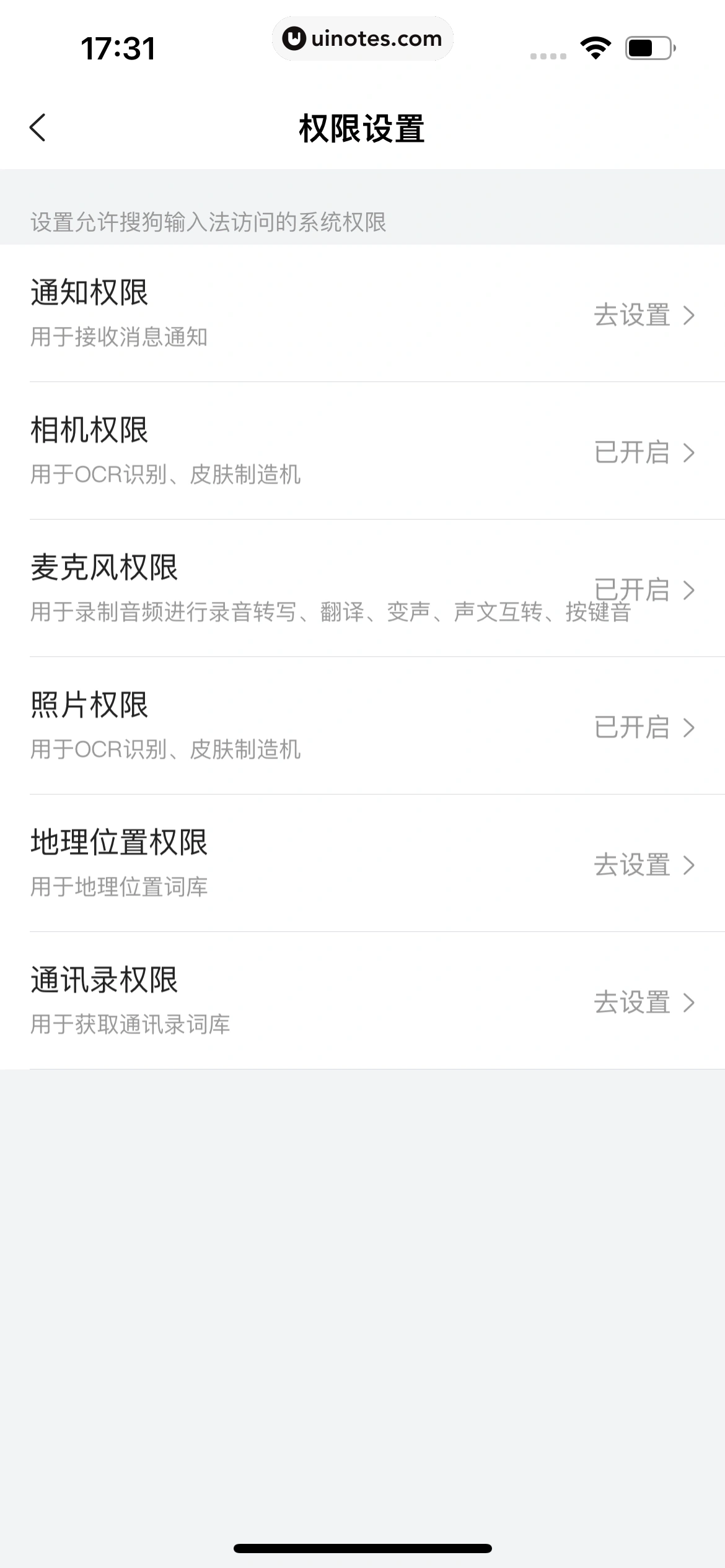725x1568 pixels.
Task: Open 通讯录权限 settings via its chevron
Action: 690,1002
